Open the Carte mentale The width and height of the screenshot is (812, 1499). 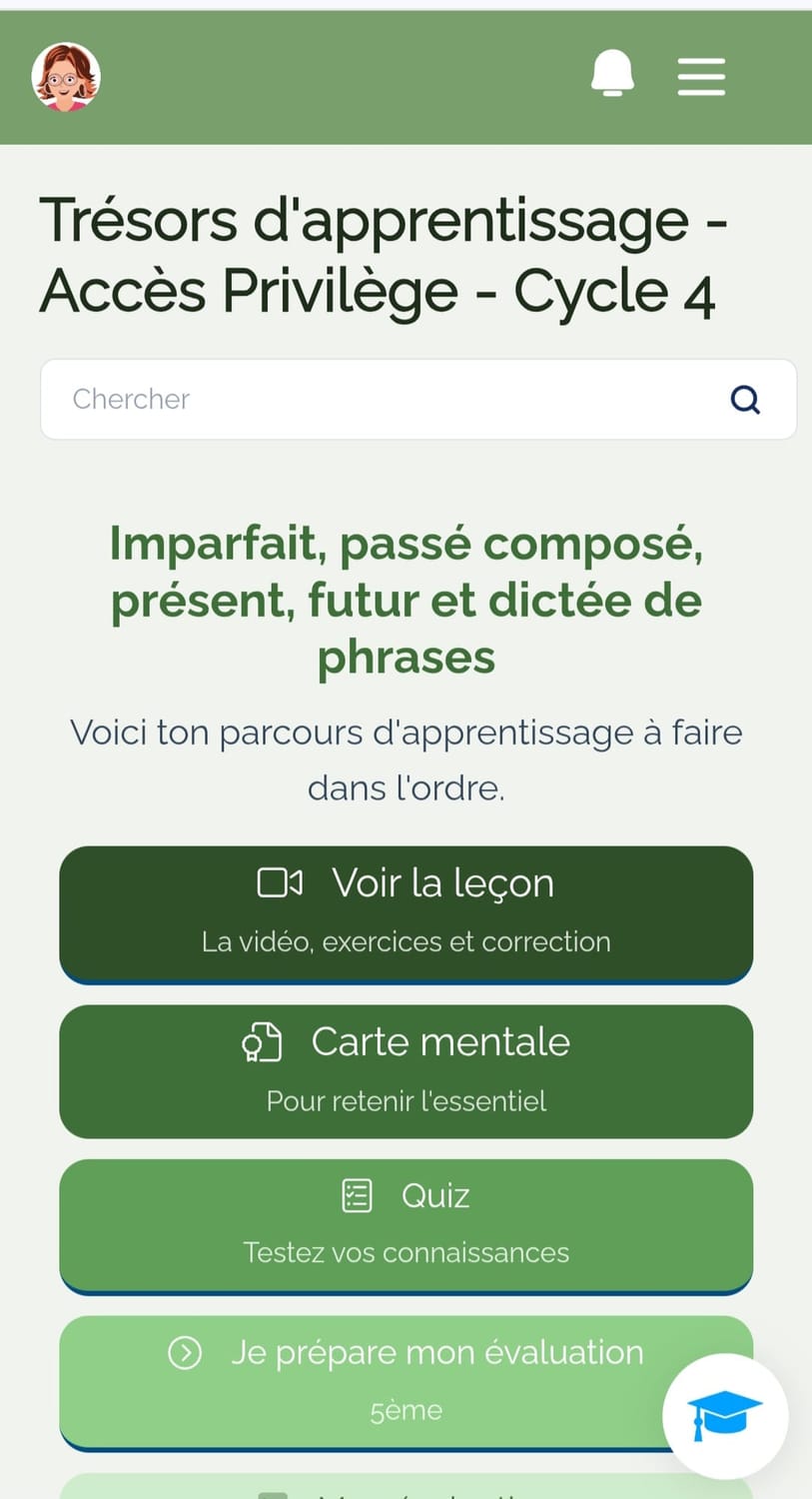pyautogui.click(x=406, y=1070)
